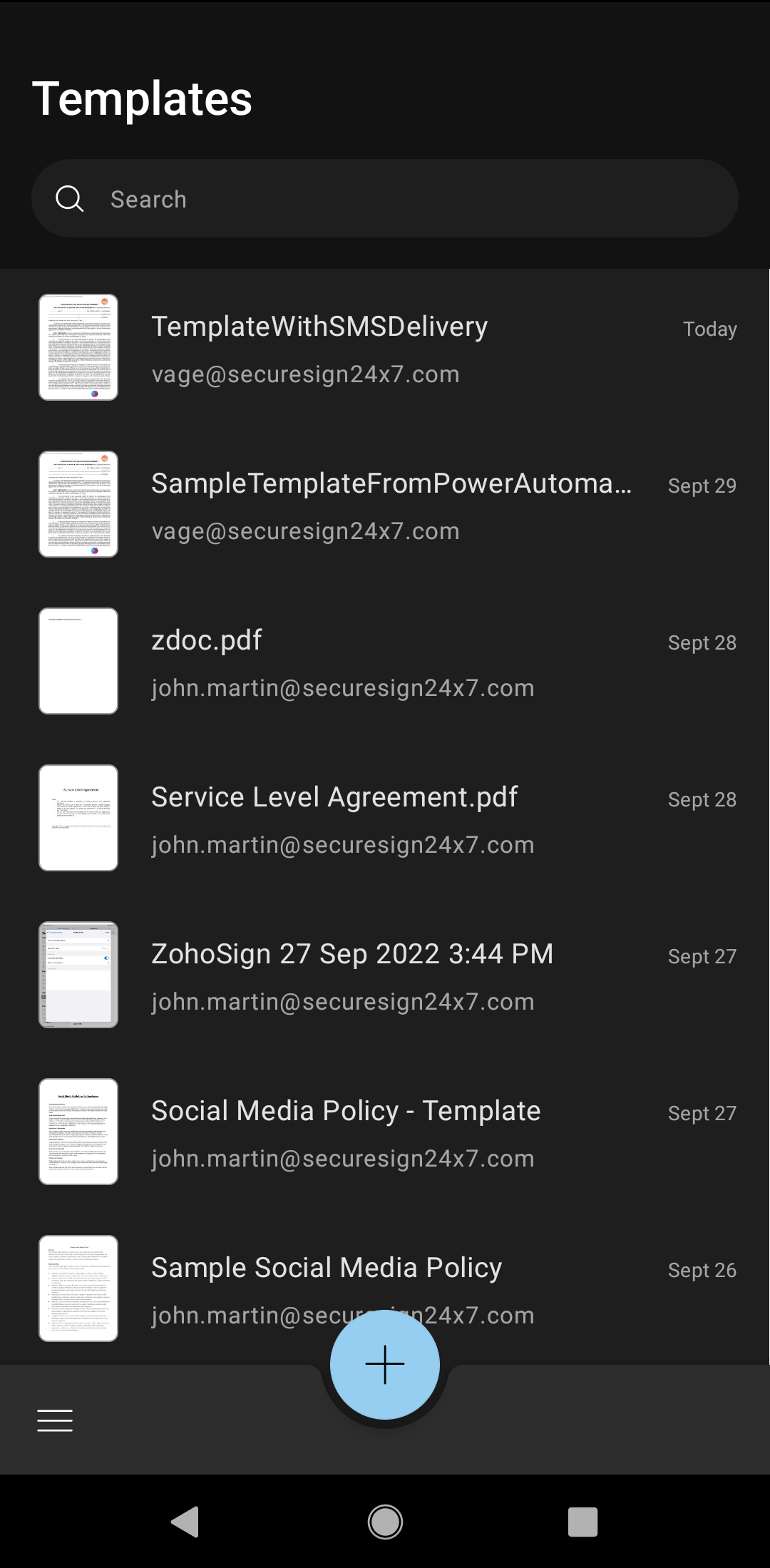Screen dimensions: 770x1568
Task: Go back using the system back button
Action: coord(185,1522)
